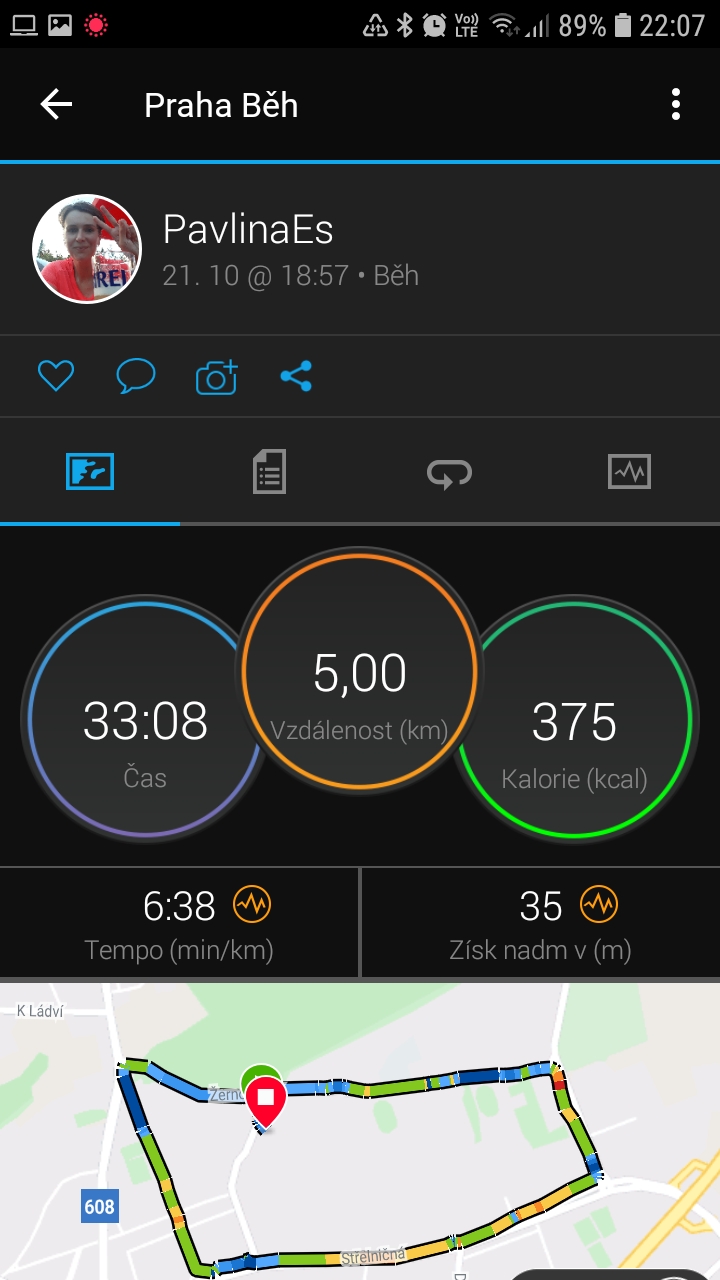720x1280 pixels.
Task: Go back using the top-left arrow
Action: point(56,105)
